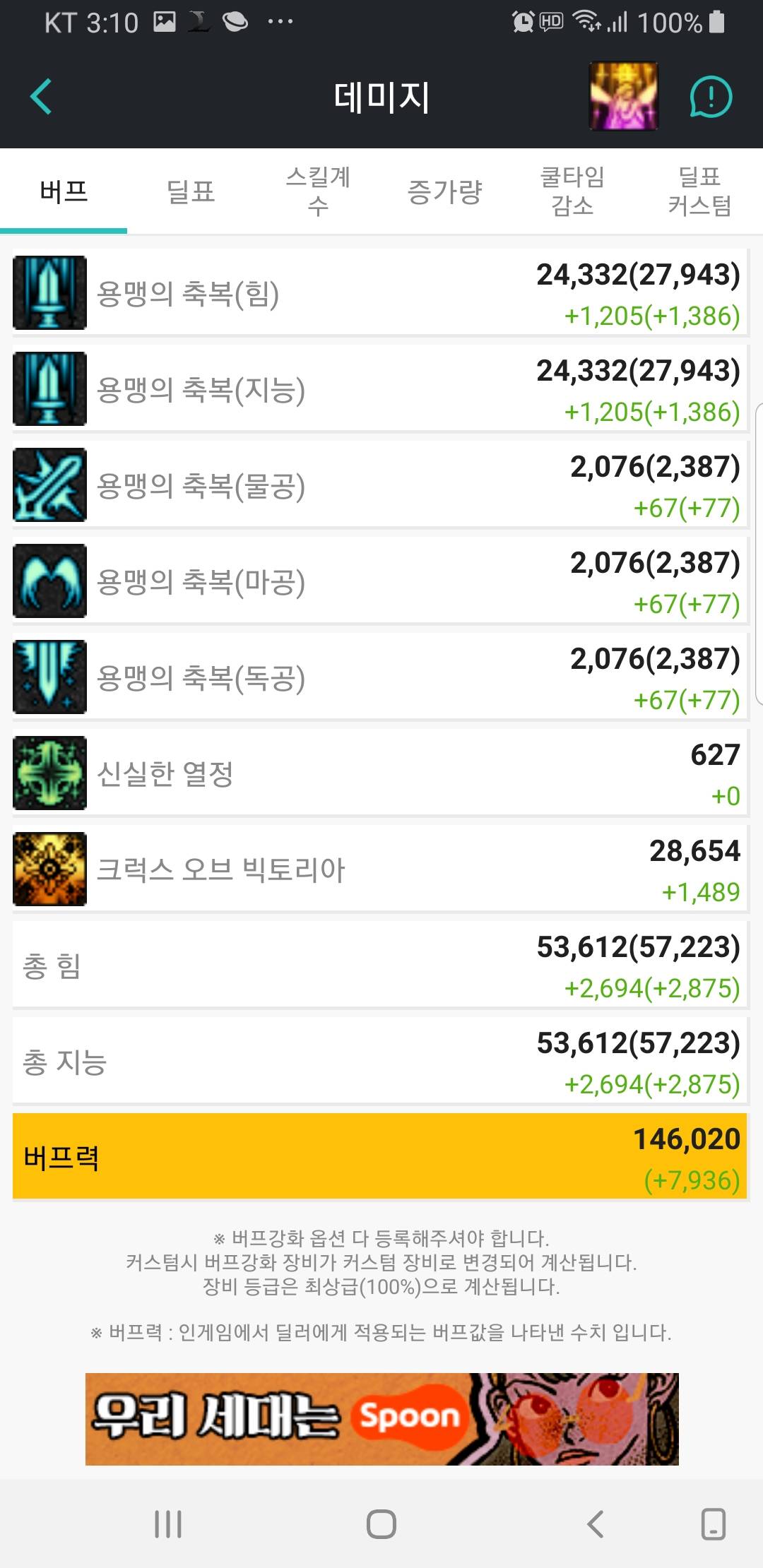
Task: Open the character avatar thumbnail
Action: 623,96
